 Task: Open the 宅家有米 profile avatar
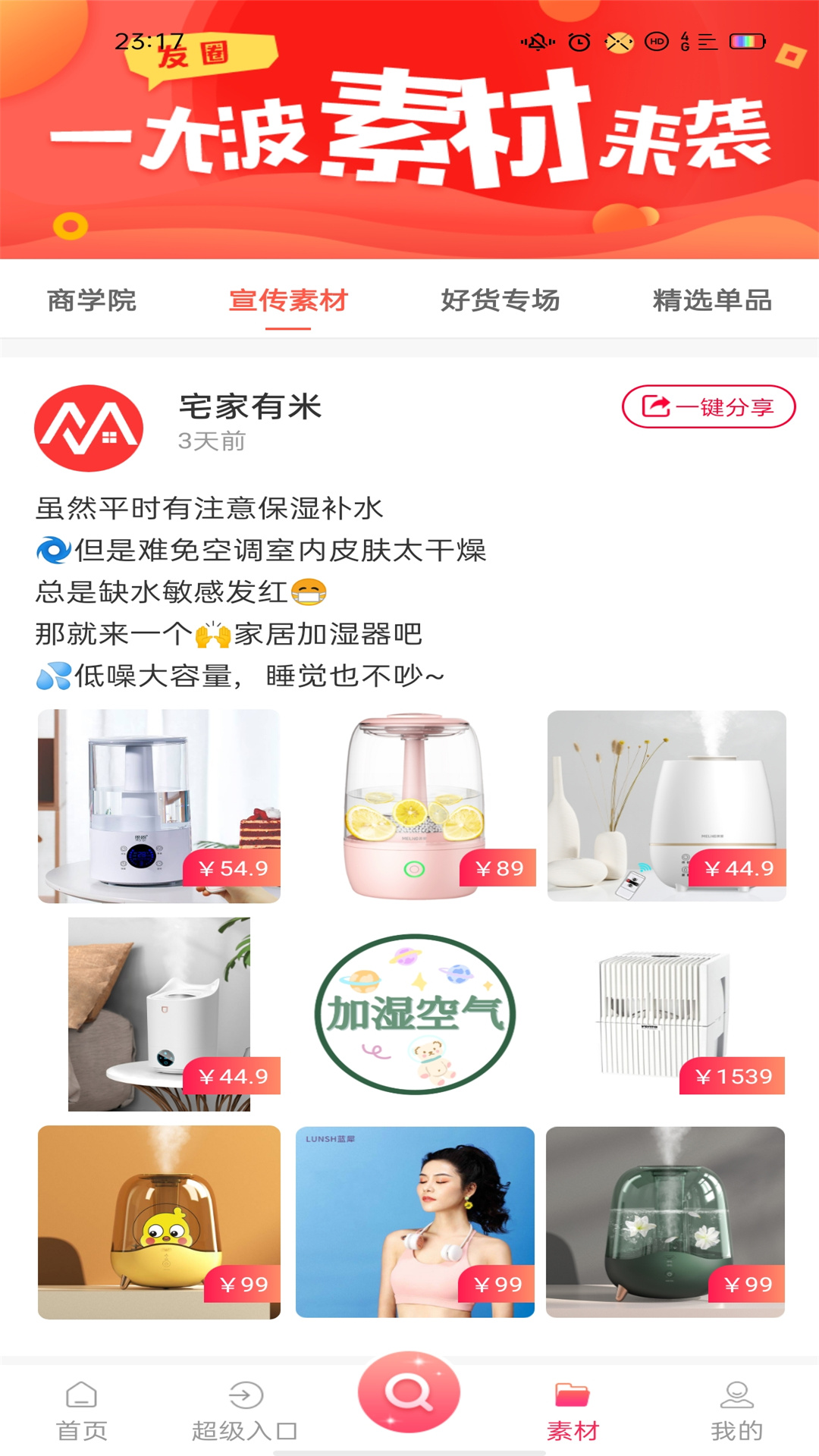89,428
